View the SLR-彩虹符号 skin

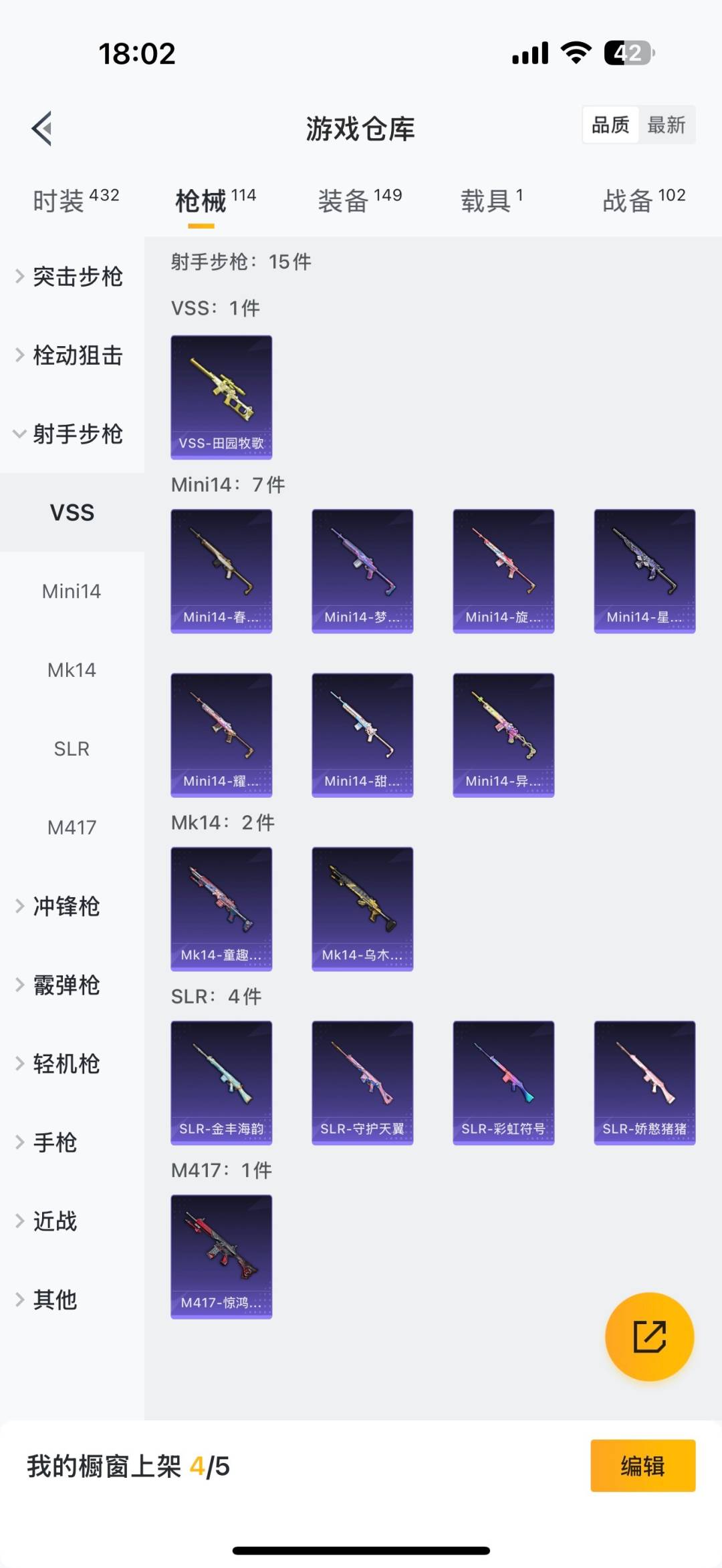(503, 1082)
